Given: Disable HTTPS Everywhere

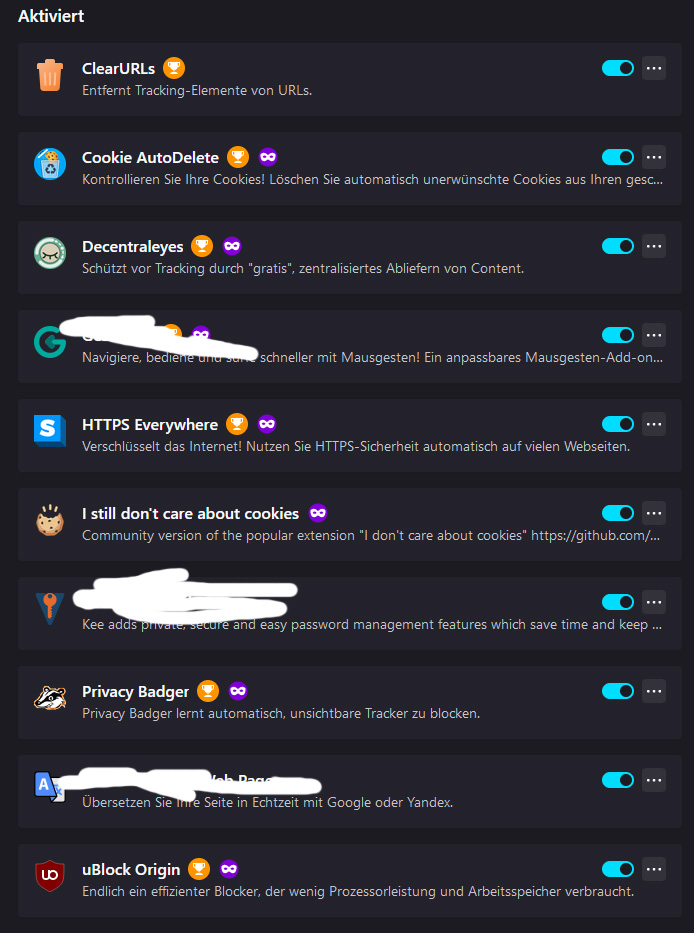Looking at the screenshot, I should (617, 424).
